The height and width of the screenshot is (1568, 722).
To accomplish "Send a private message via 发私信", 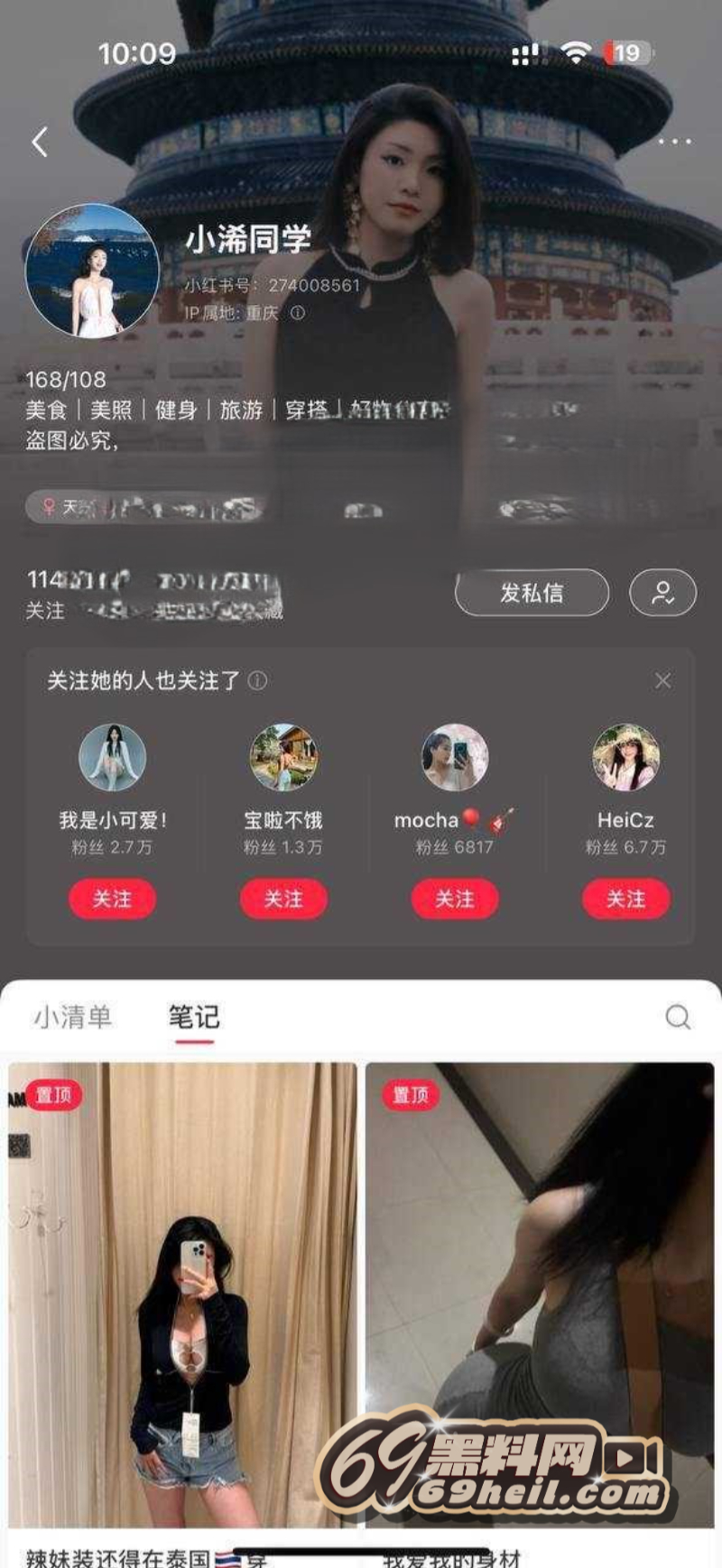I will point(532,593).
